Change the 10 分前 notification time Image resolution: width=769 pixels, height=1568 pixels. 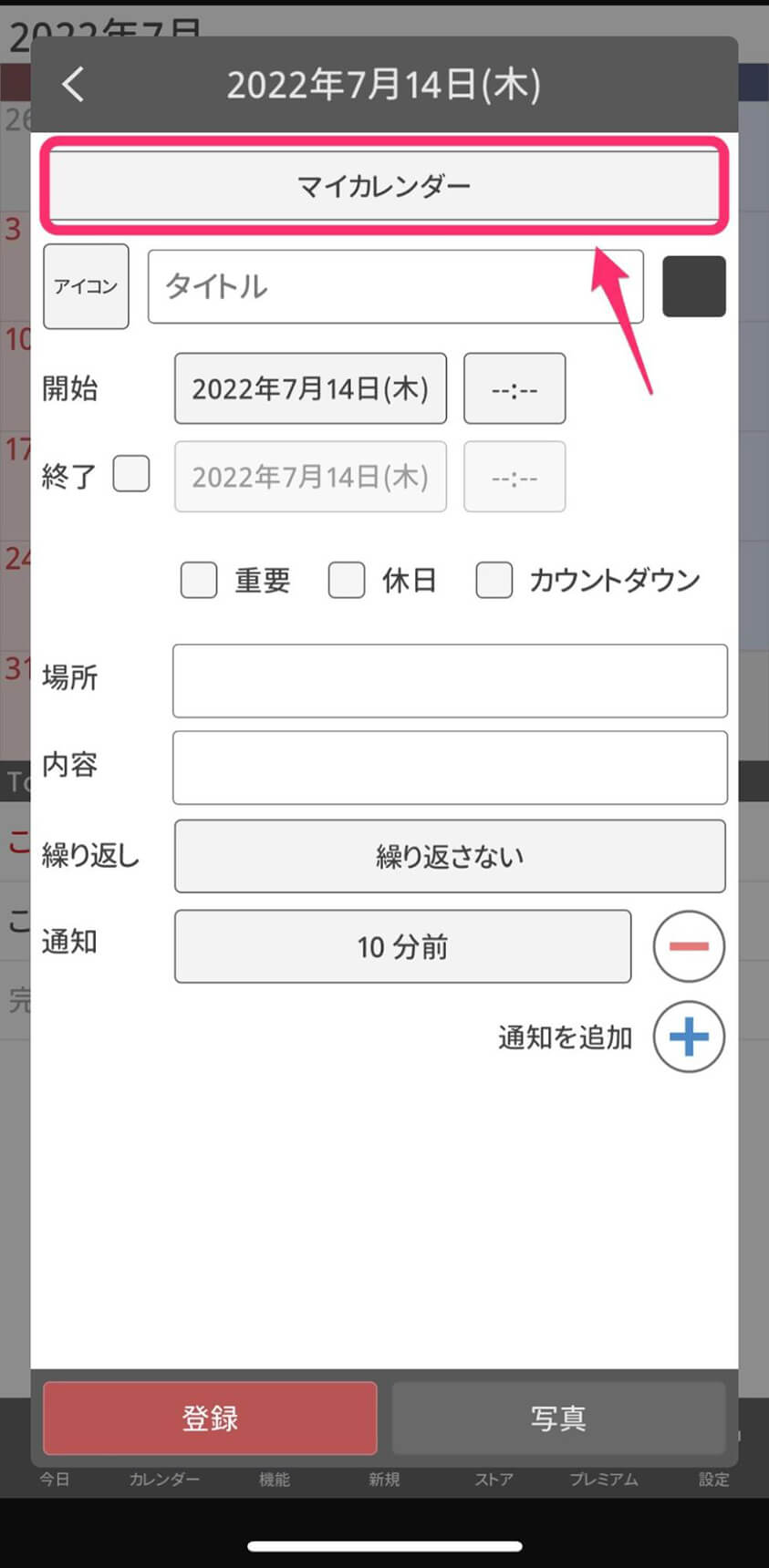(x=402, y=946)
